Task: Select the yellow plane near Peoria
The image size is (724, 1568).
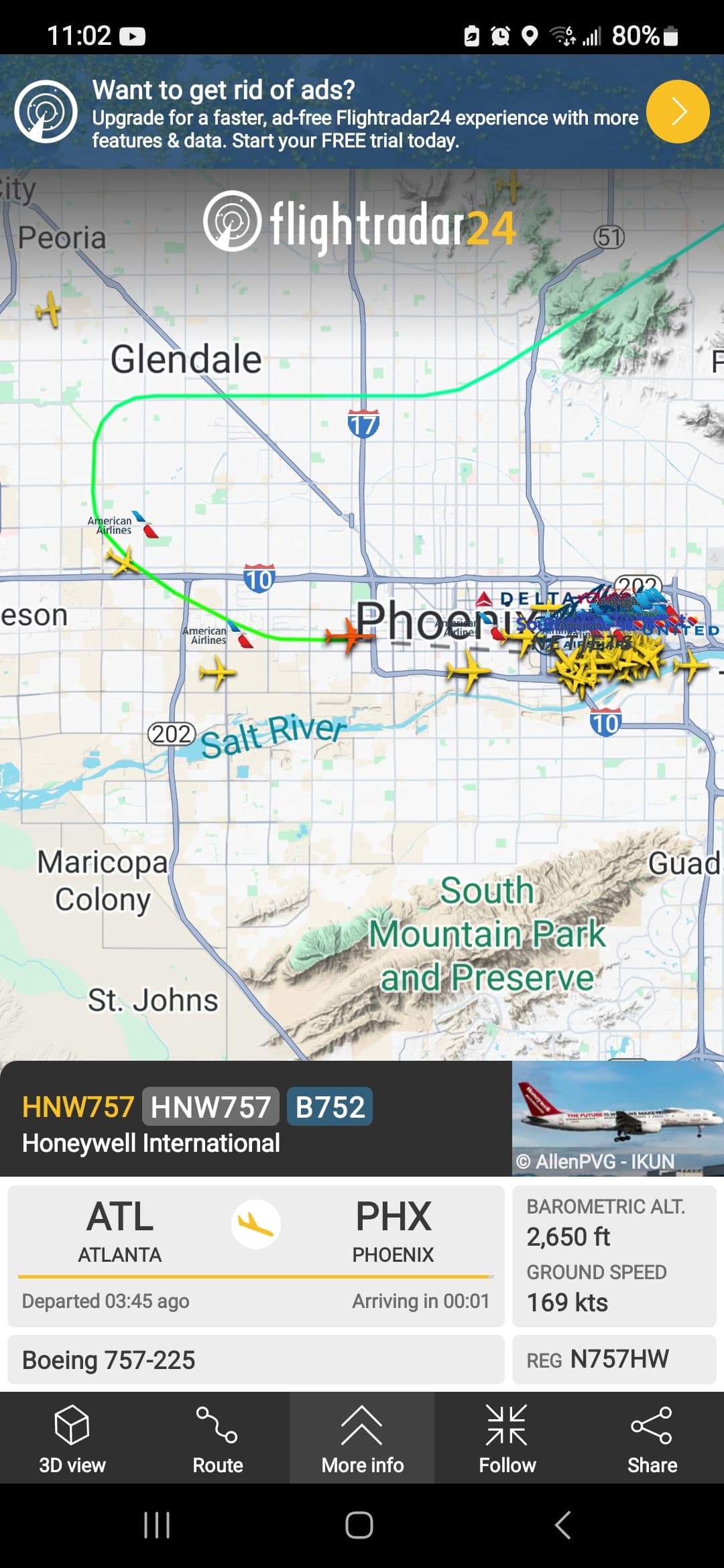Action: tap(49, 310)
